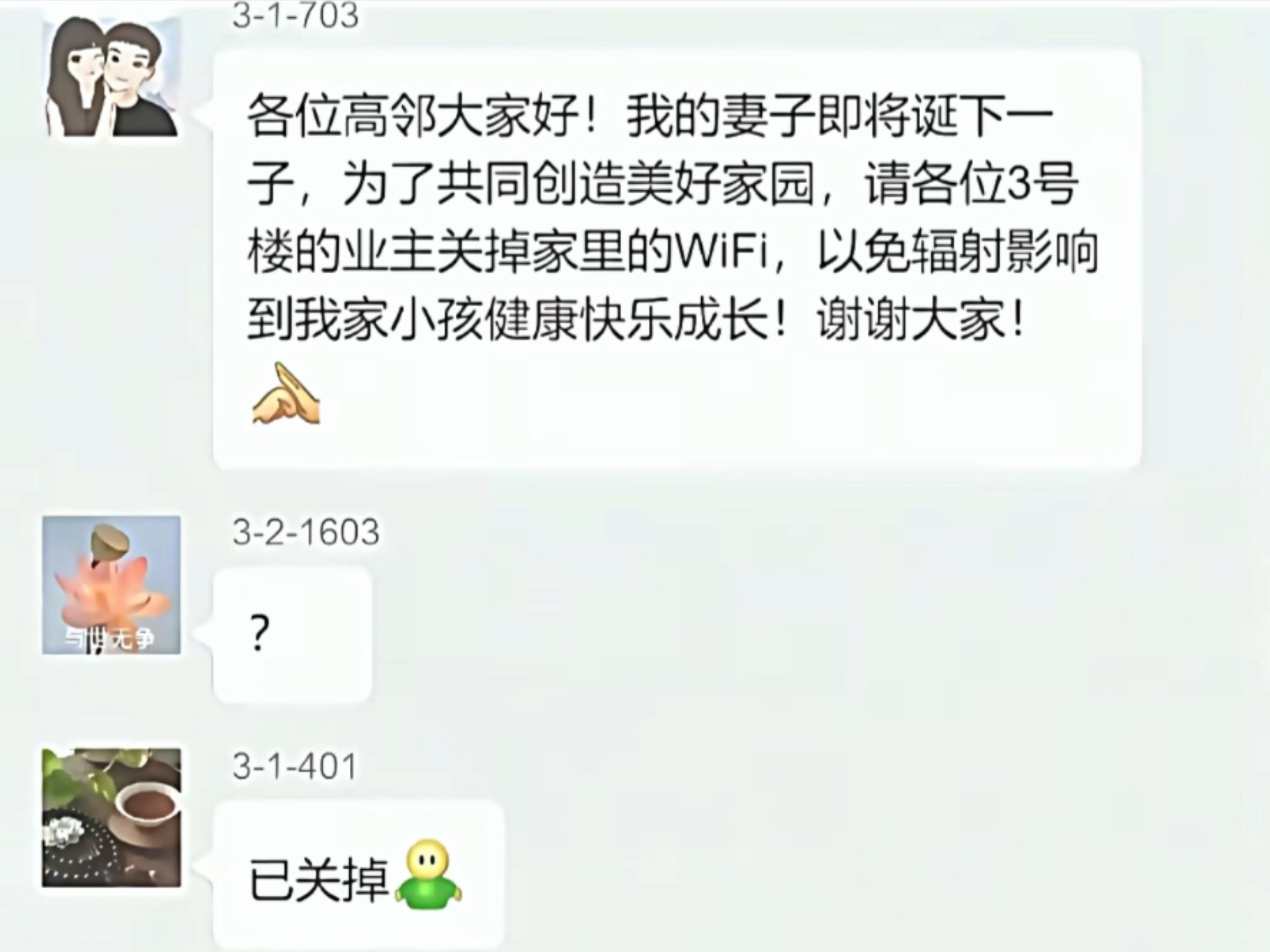
Task: View the profile of member 3-1-401
Action: 111,818
